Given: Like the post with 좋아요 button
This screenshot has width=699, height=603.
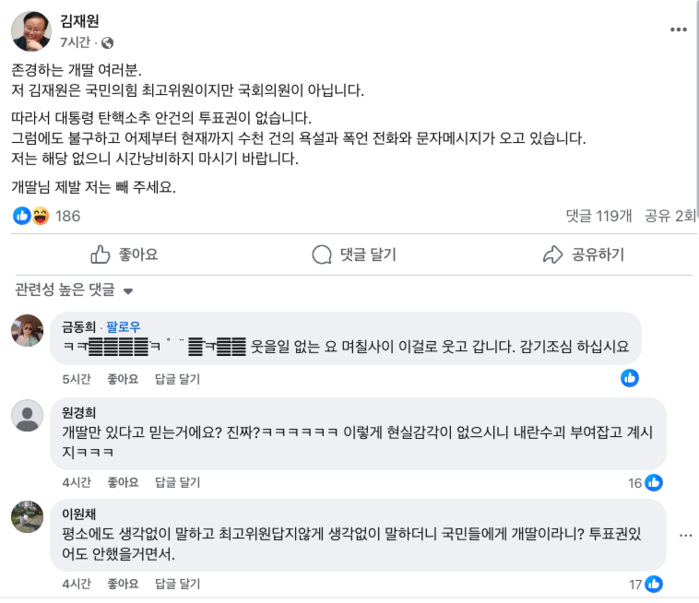Looking at the screenshot, I should [125, 254].
